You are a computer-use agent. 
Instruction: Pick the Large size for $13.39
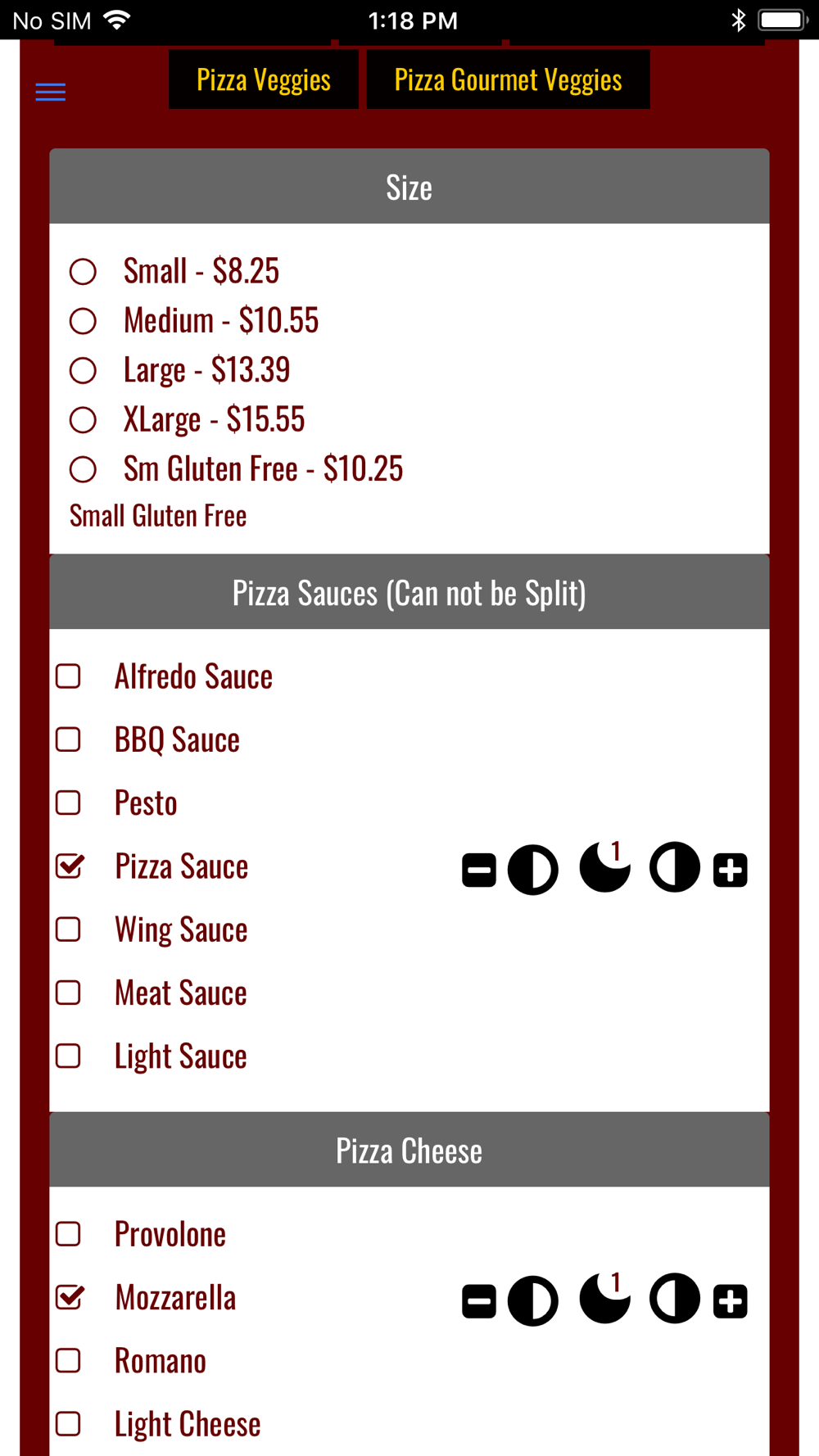(x=83, y=370)
